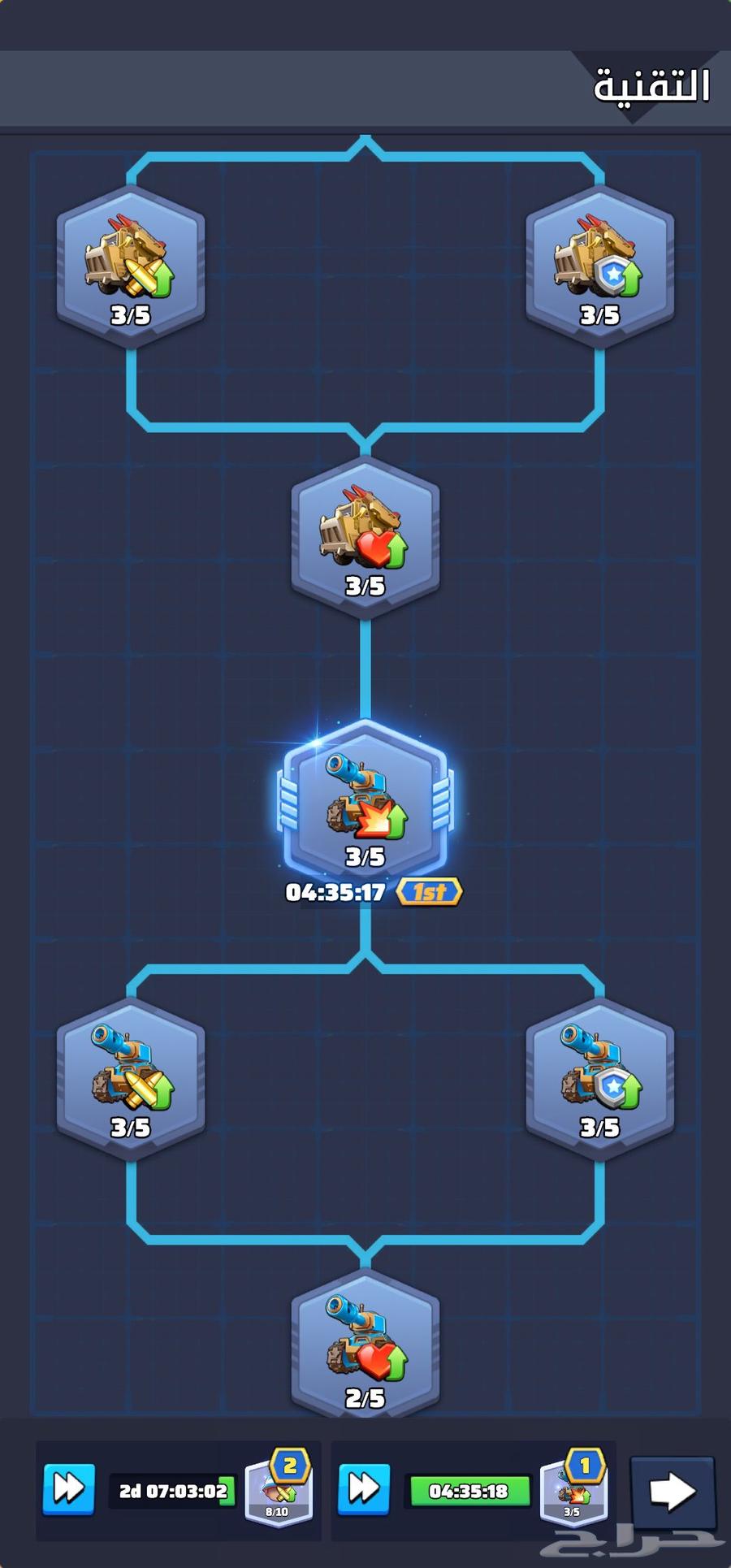Tap the white arrow button

click(673, 1491)
